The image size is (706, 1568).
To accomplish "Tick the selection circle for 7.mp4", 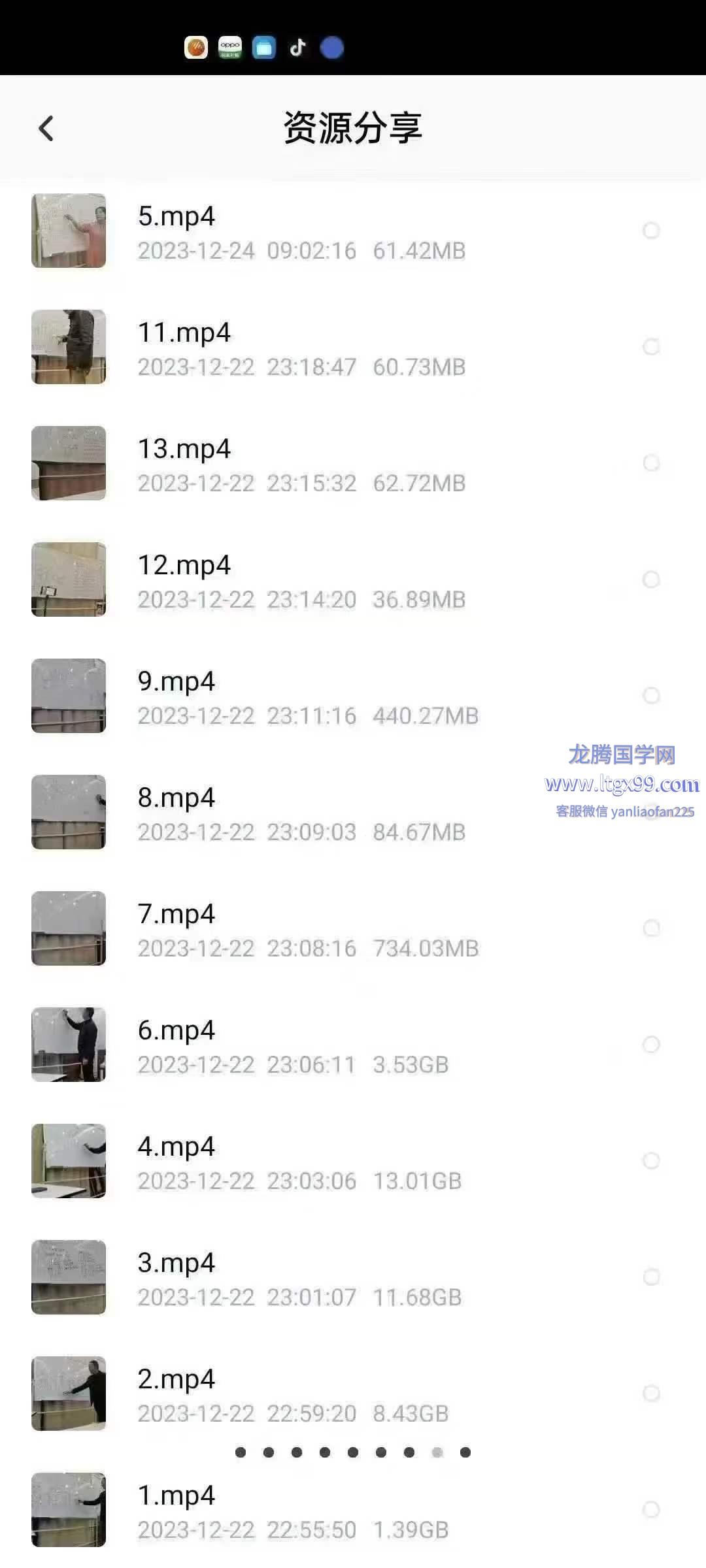I will tap(651, 928).
